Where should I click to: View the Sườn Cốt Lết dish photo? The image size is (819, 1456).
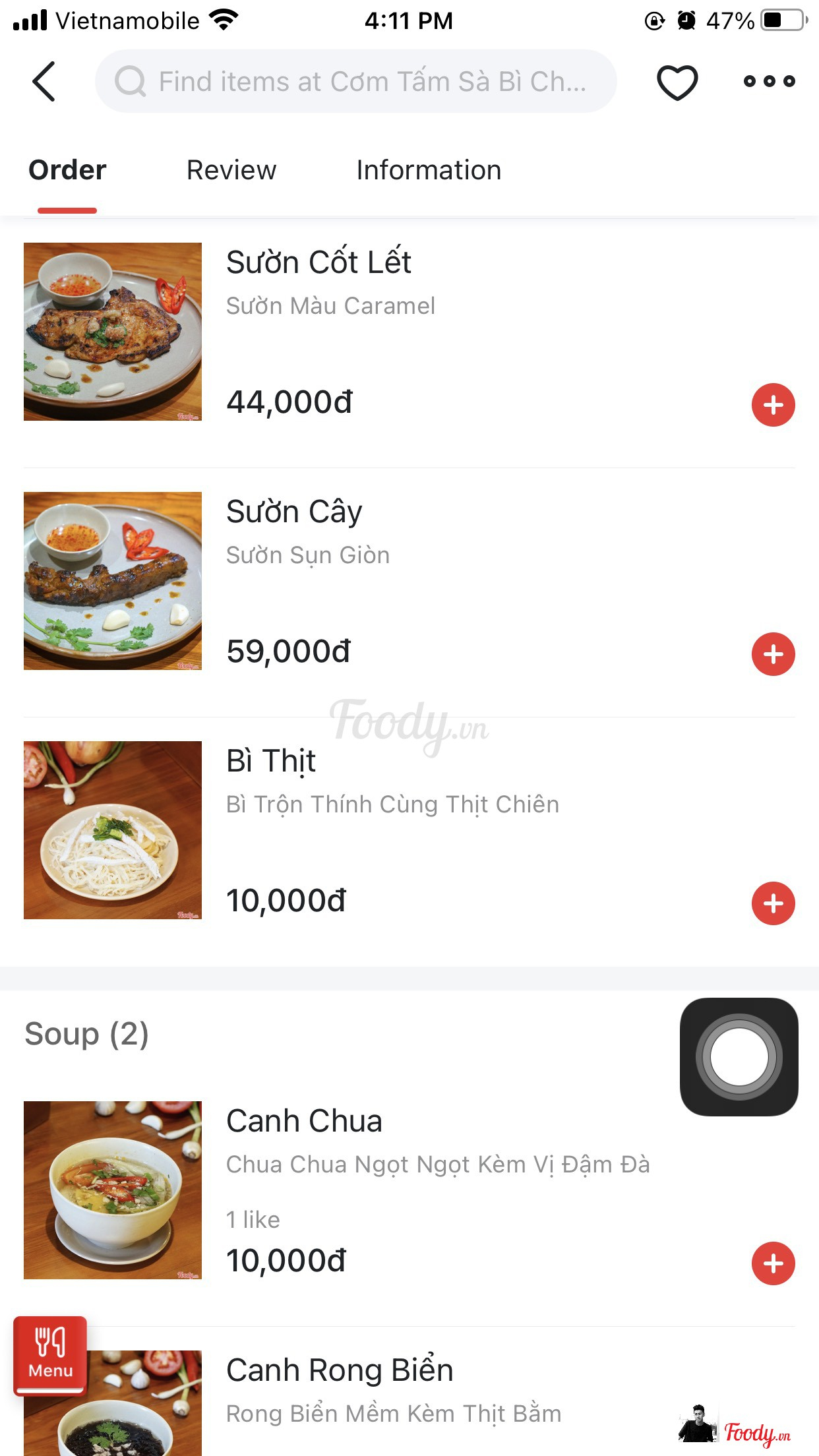click(x=113, y=332)
